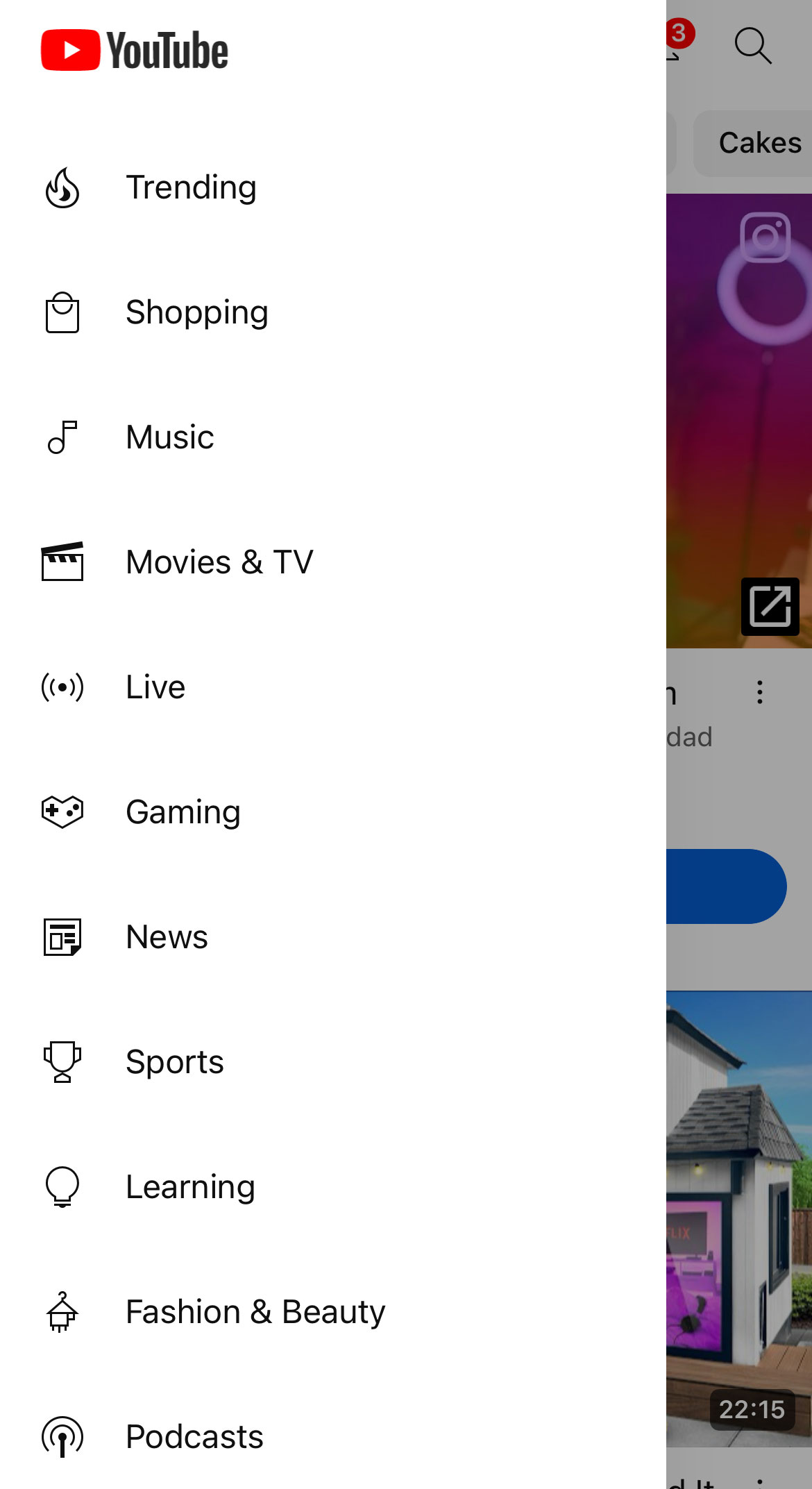
Task: Open the search magnifier
Action: [754, 47]
